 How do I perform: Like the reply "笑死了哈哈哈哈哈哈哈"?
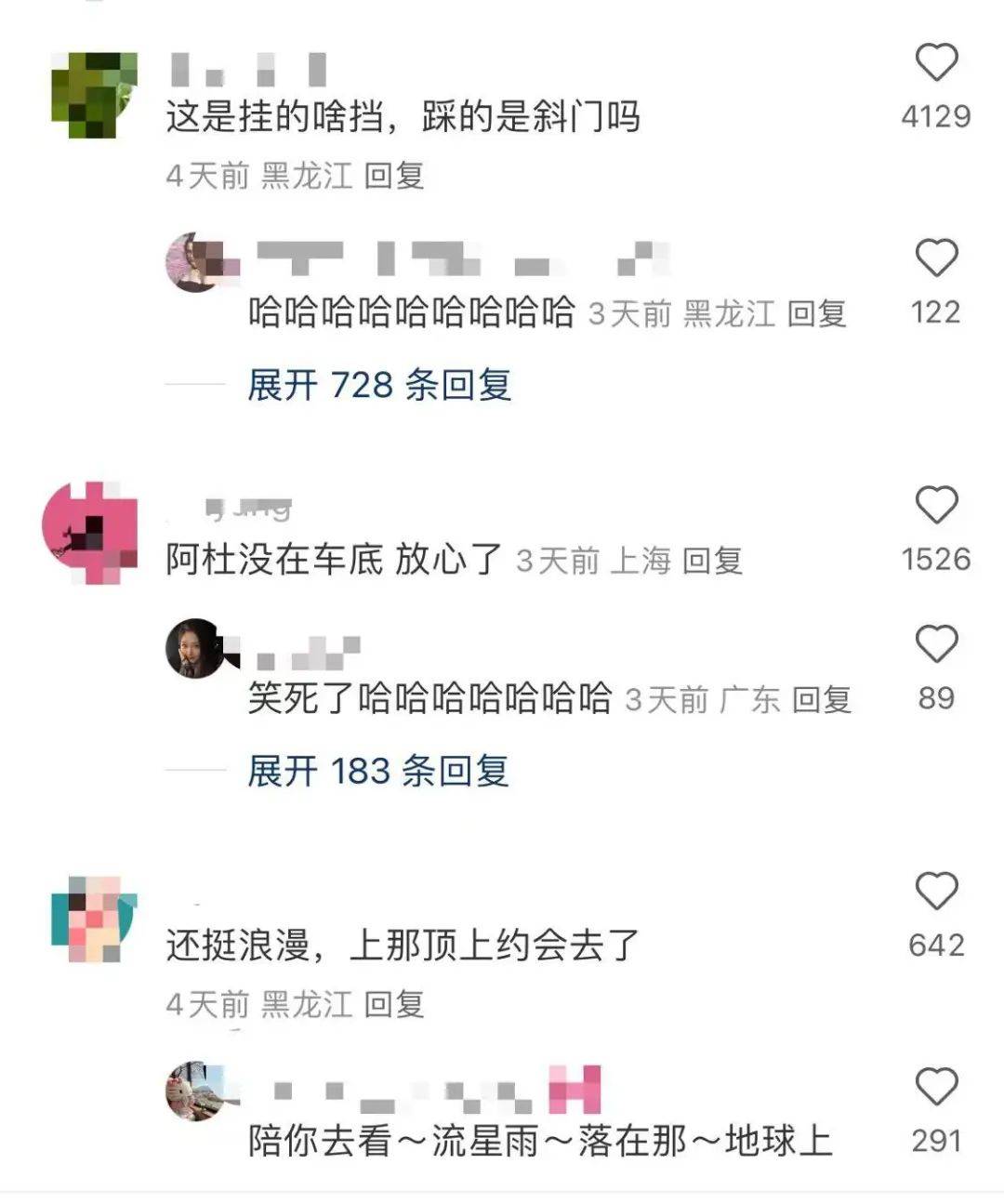point(936,644)
